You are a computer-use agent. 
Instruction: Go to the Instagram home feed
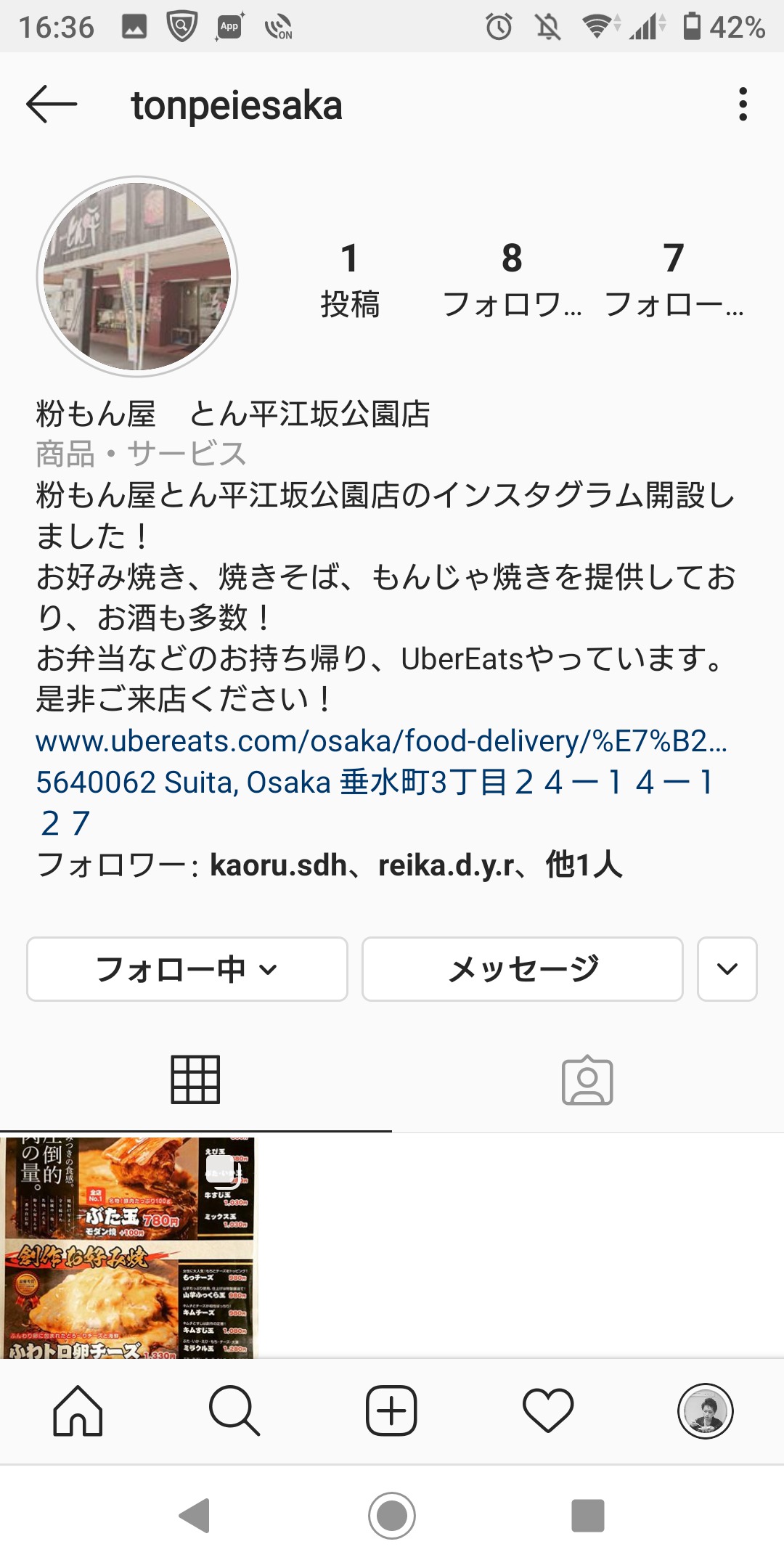coord(78,1410)
